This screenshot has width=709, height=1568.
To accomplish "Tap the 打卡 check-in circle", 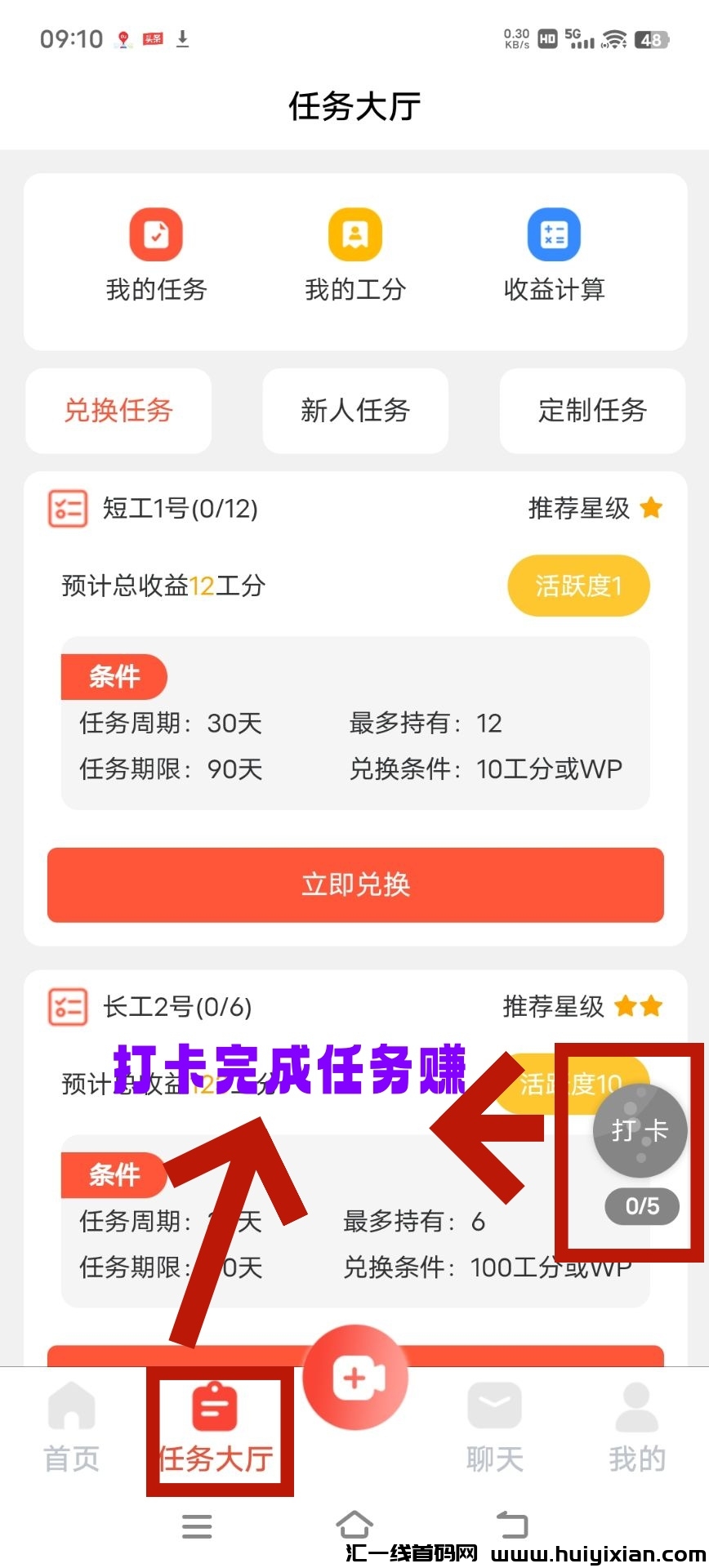I will coord(642,1131).
